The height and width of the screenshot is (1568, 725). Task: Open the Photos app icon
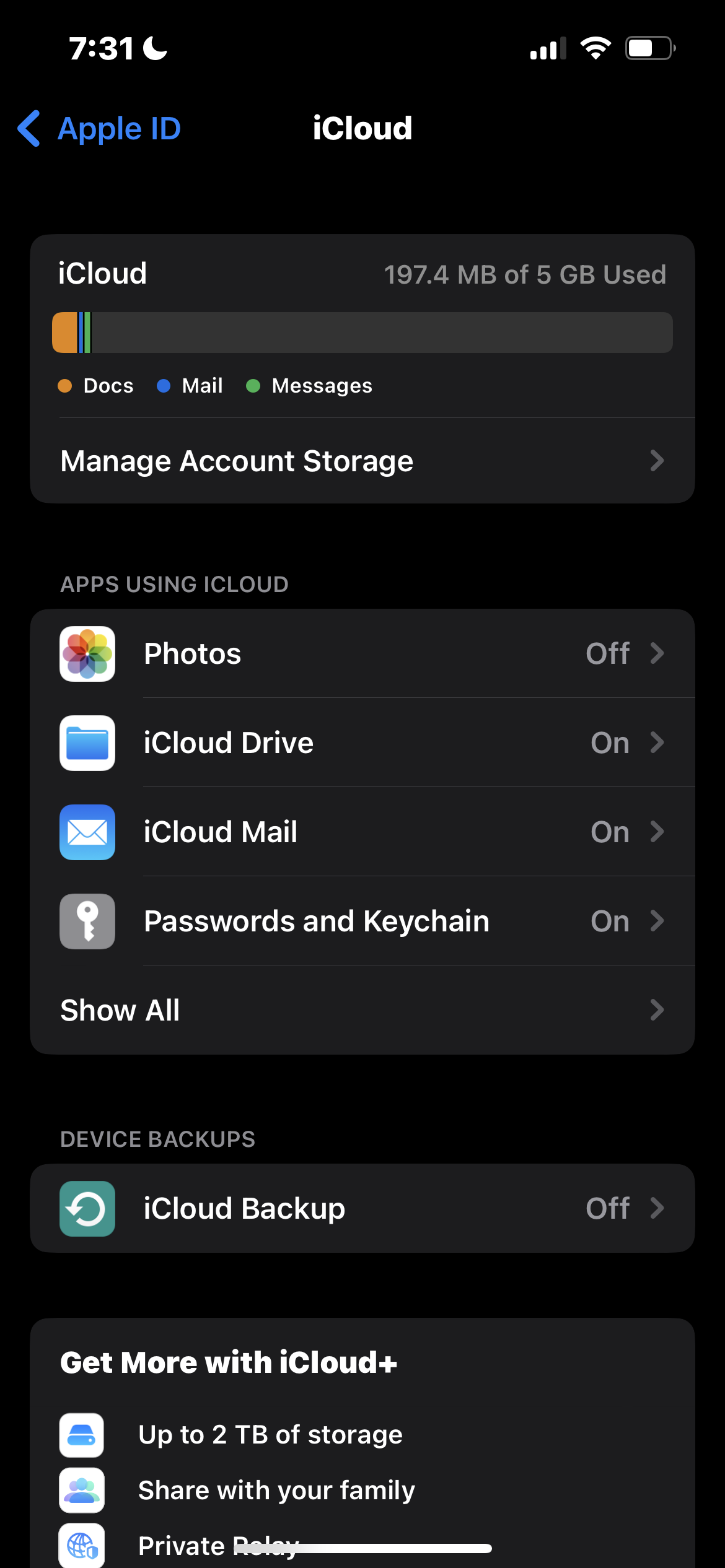tap(87, 655)
